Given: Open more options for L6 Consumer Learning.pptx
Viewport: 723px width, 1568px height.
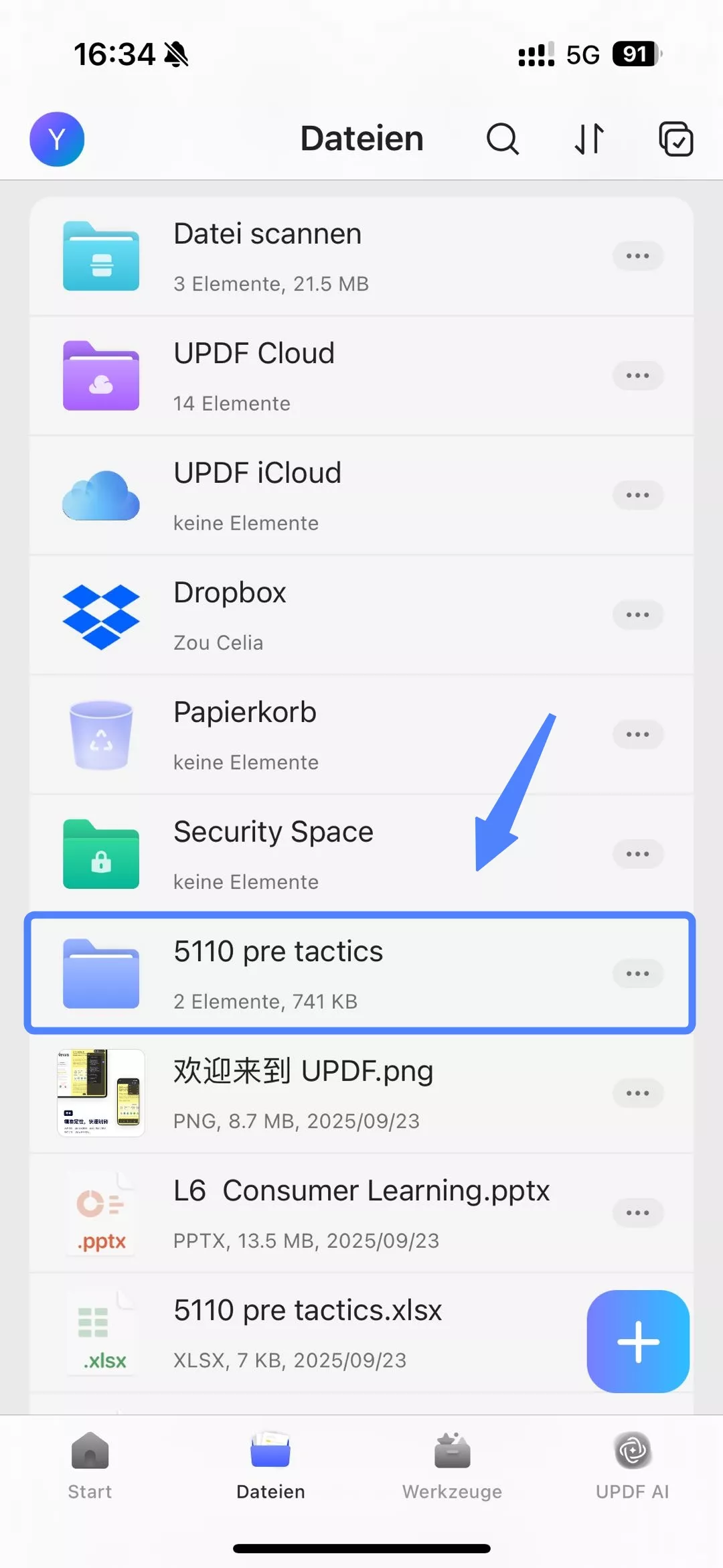Looking at the screenshot, I should tap(637, 1212).
